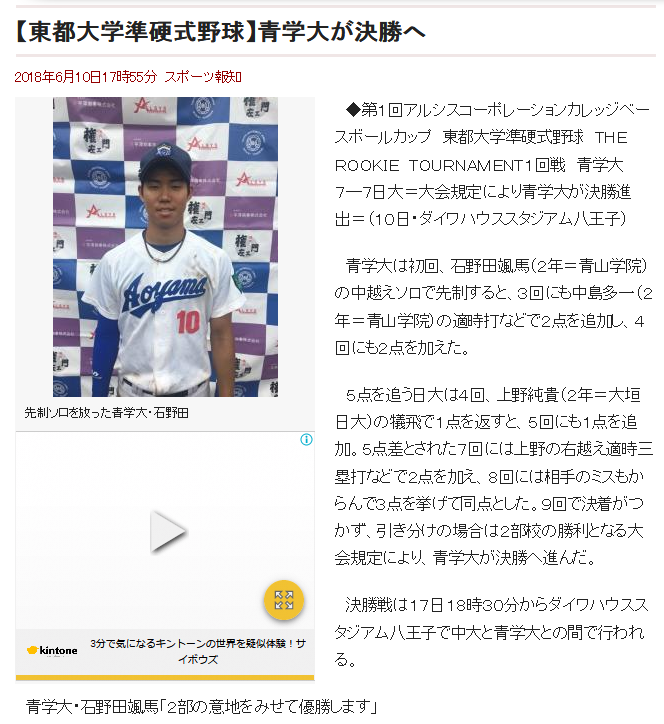664x724 pixels.
Task: Open the ad info icon
Action: [306, 440]
